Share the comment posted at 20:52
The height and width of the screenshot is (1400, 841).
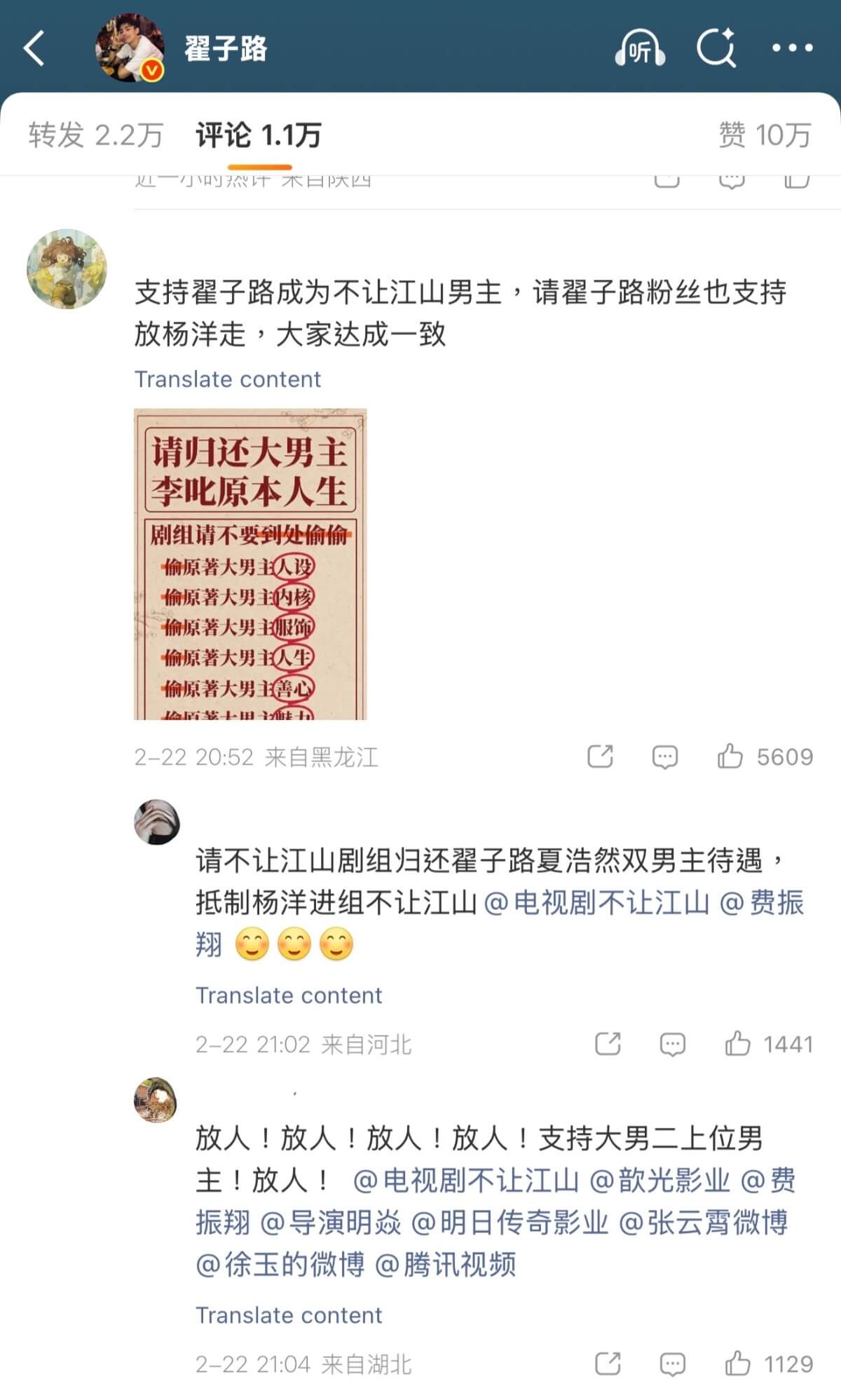click(x=600, y=756)
